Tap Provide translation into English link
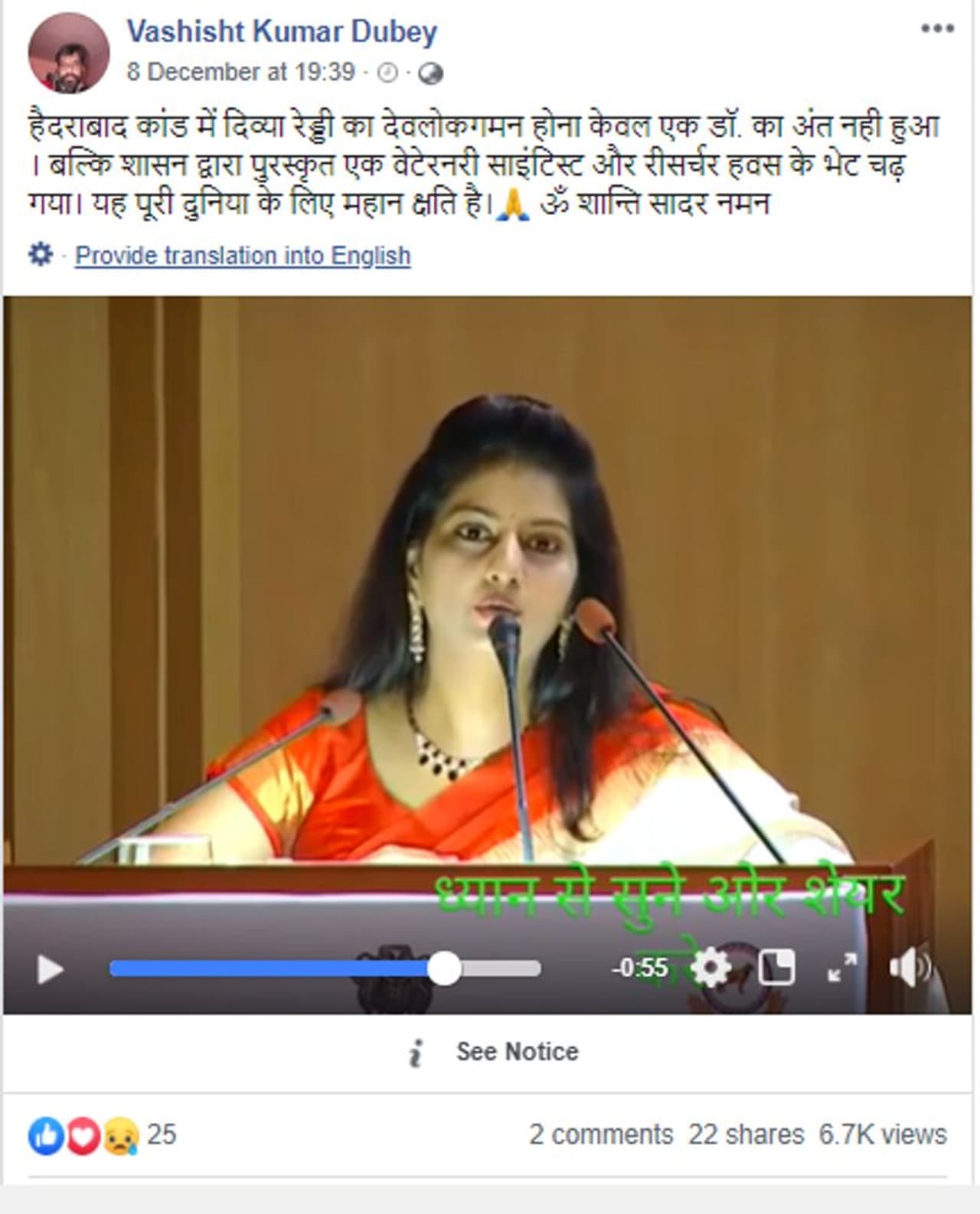 [x=243, y=256]
